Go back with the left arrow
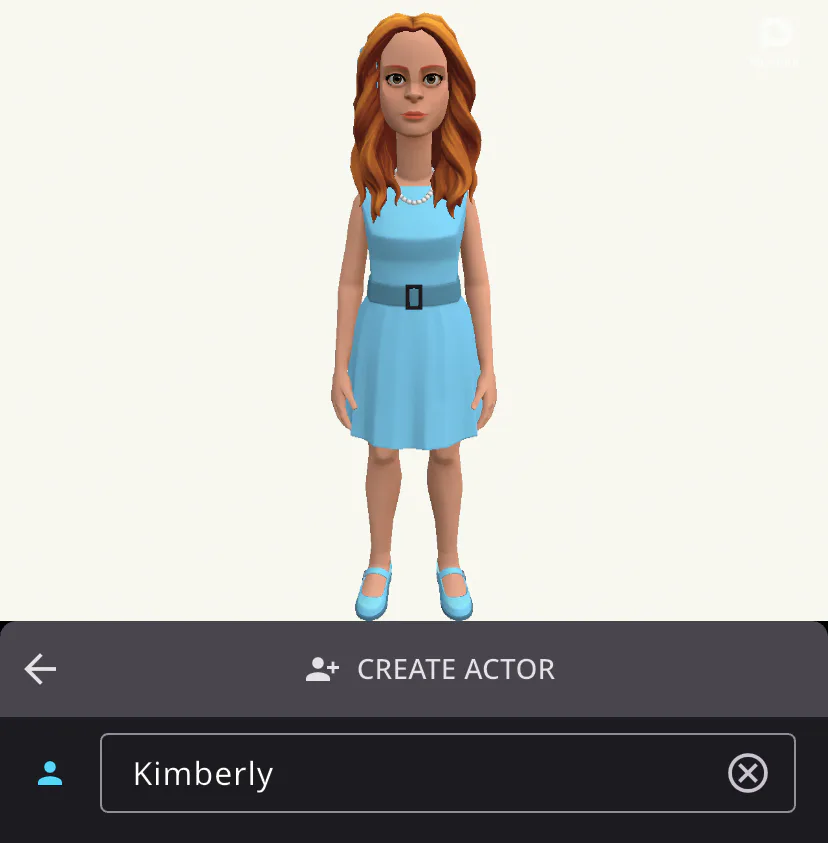Screen dimensions: 828x843 pos(41,669)
